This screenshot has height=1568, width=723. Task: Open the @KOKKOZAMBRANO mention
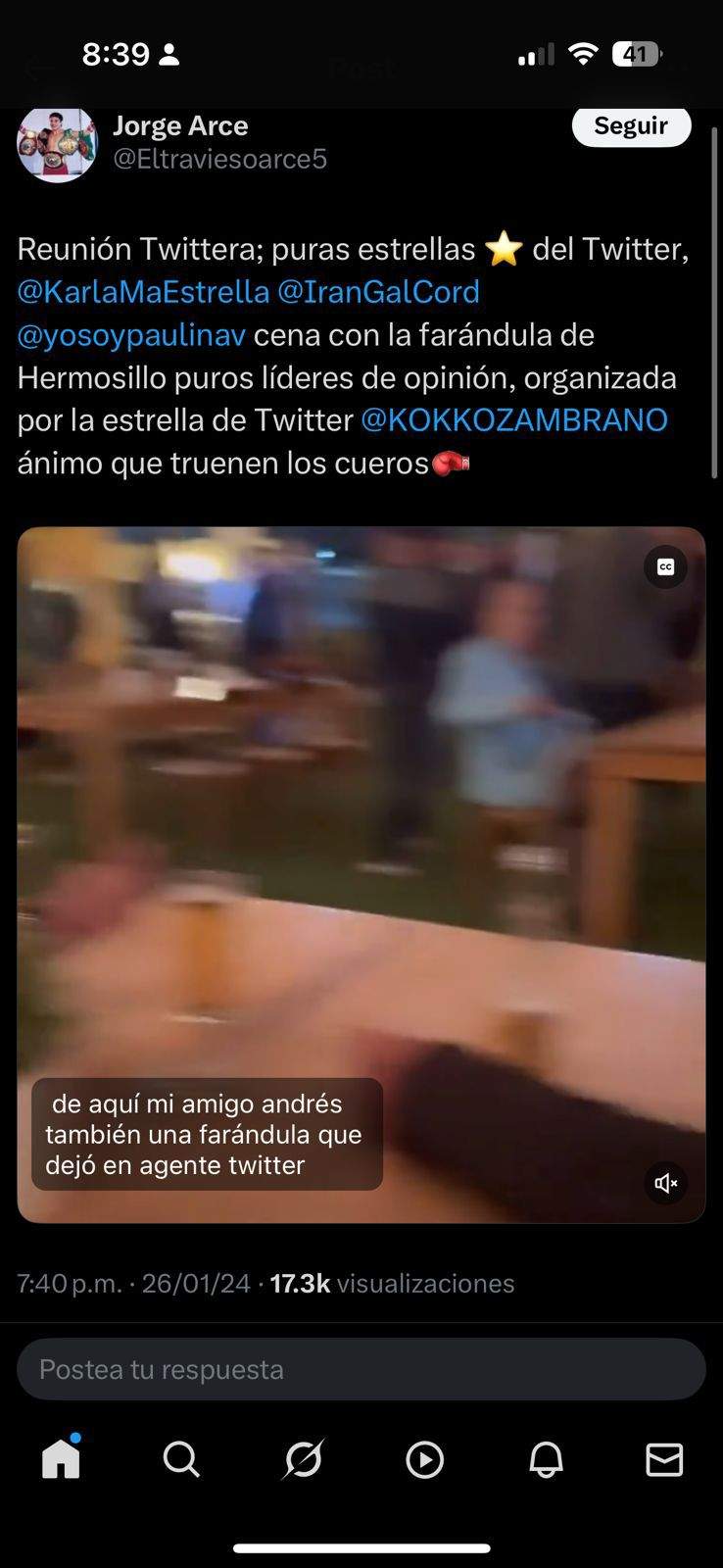coord(514,420)
